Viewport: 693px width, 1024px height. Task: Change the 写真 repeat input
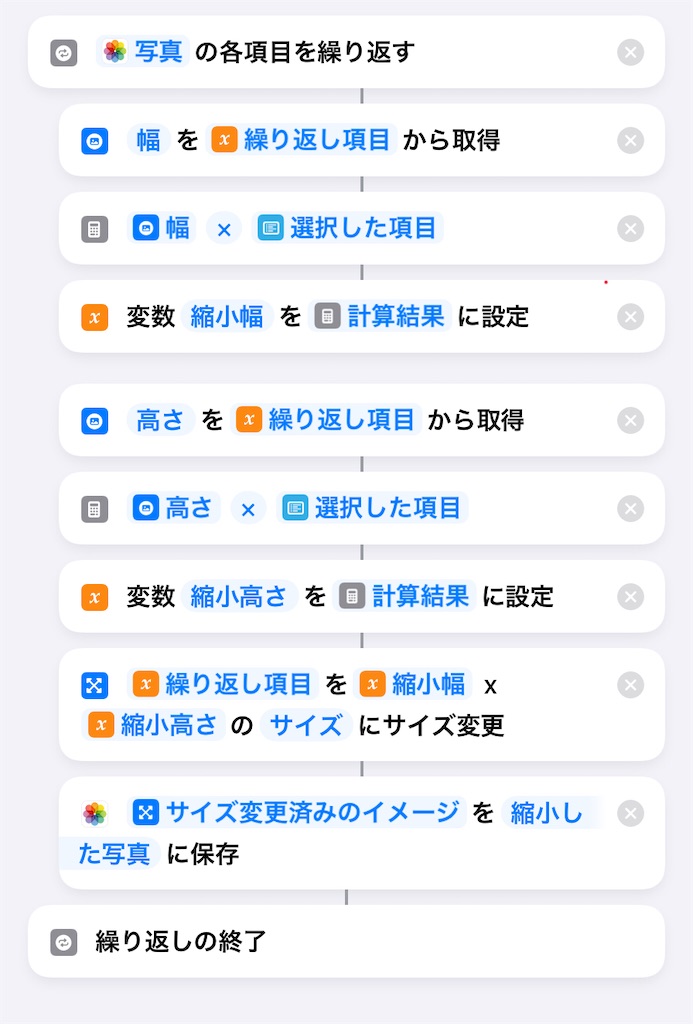144,51
